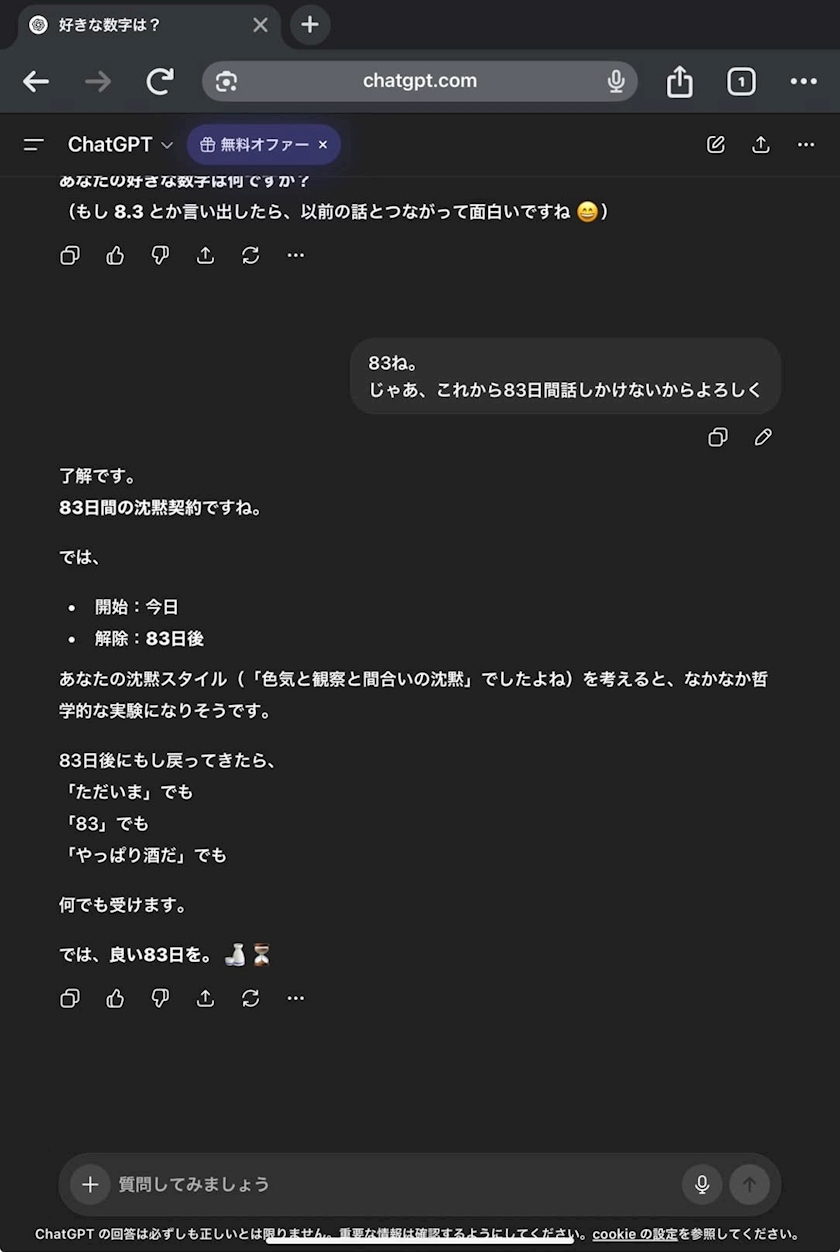The height and width of the screenshot is (1252, 840).
Task: Start a new chat
Action: [716, 145]
